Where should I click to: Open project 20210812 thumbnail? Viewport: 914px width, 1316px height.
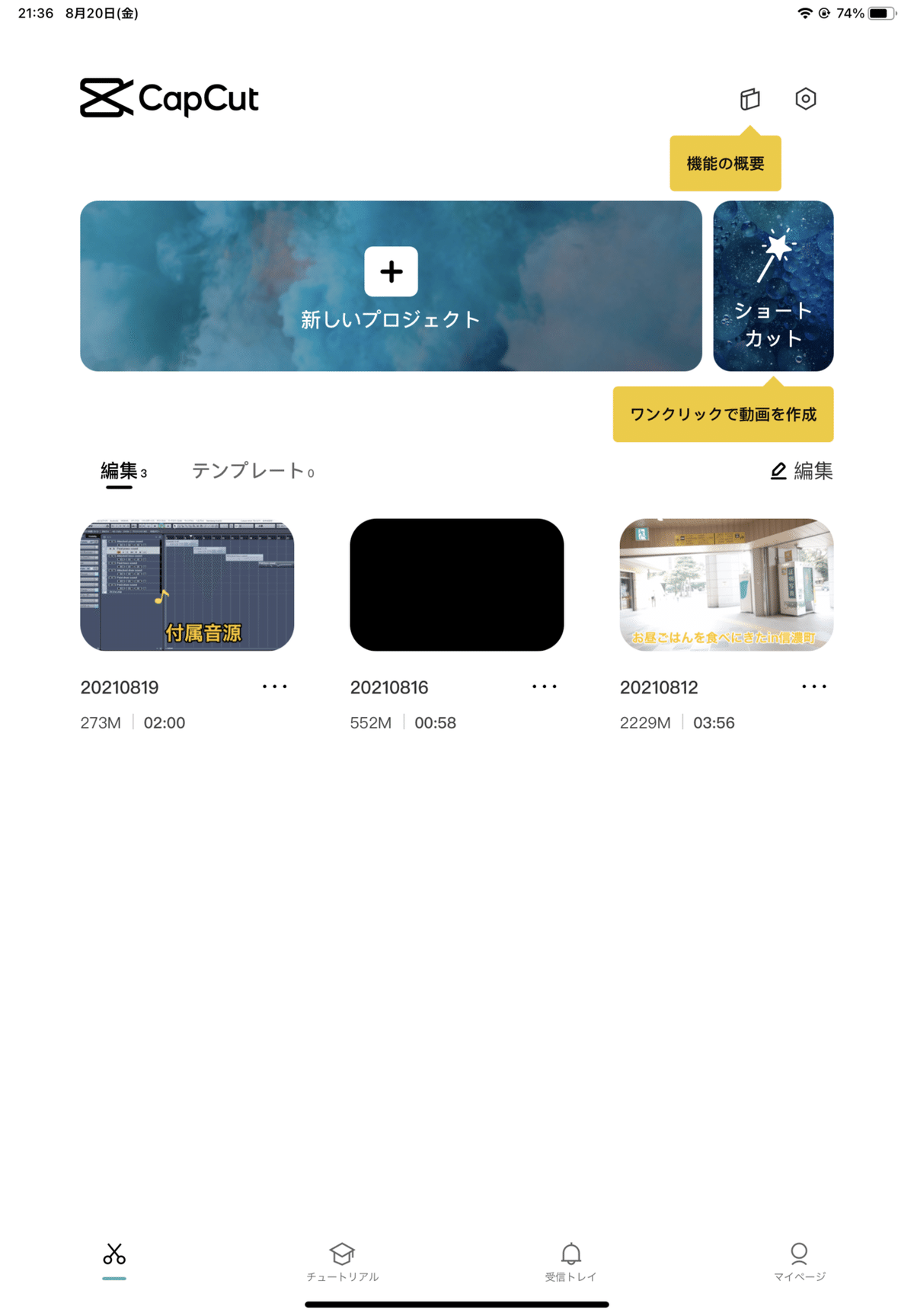726,584
